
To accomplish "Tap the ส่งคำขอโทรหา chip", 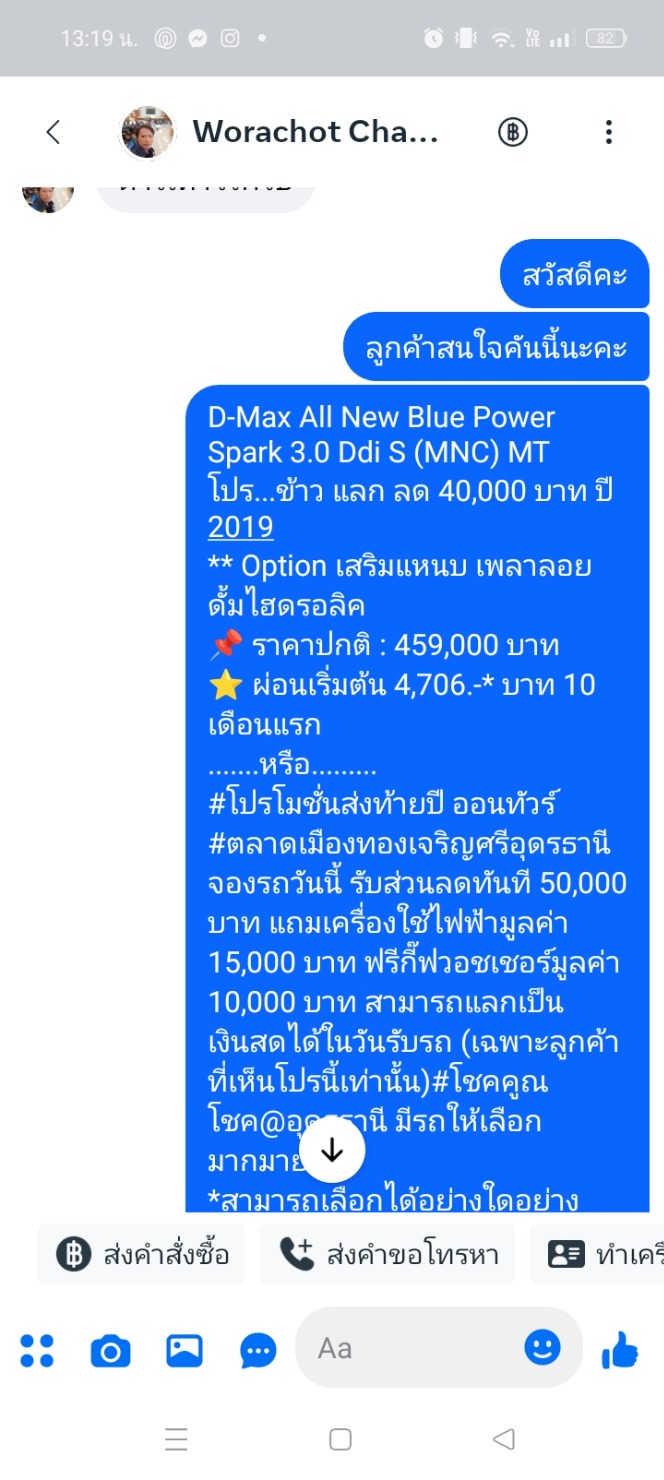I will [x=387, y=1254].
